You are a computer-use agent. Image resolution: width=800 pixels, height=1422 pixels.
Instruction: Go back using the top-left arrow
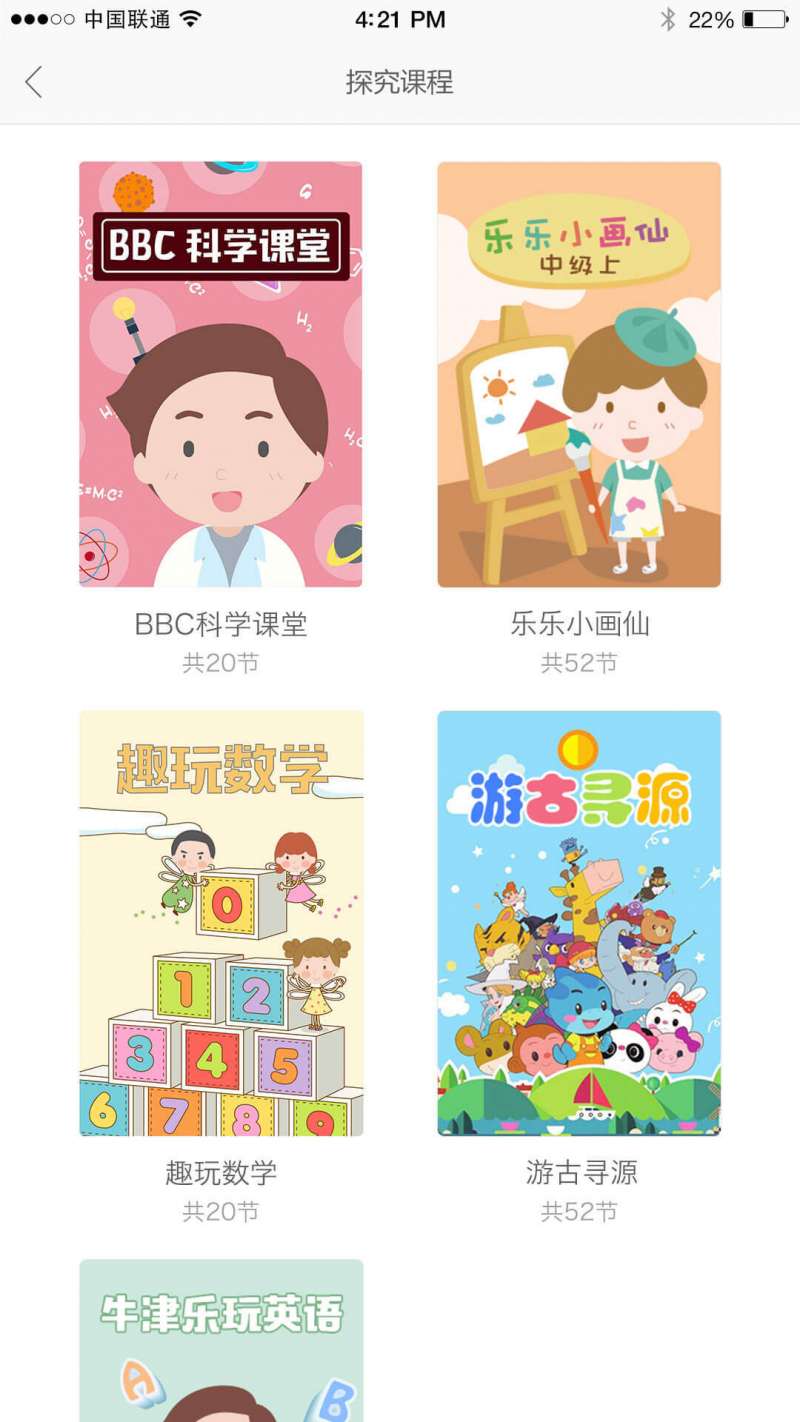click(x=34, y=82)
